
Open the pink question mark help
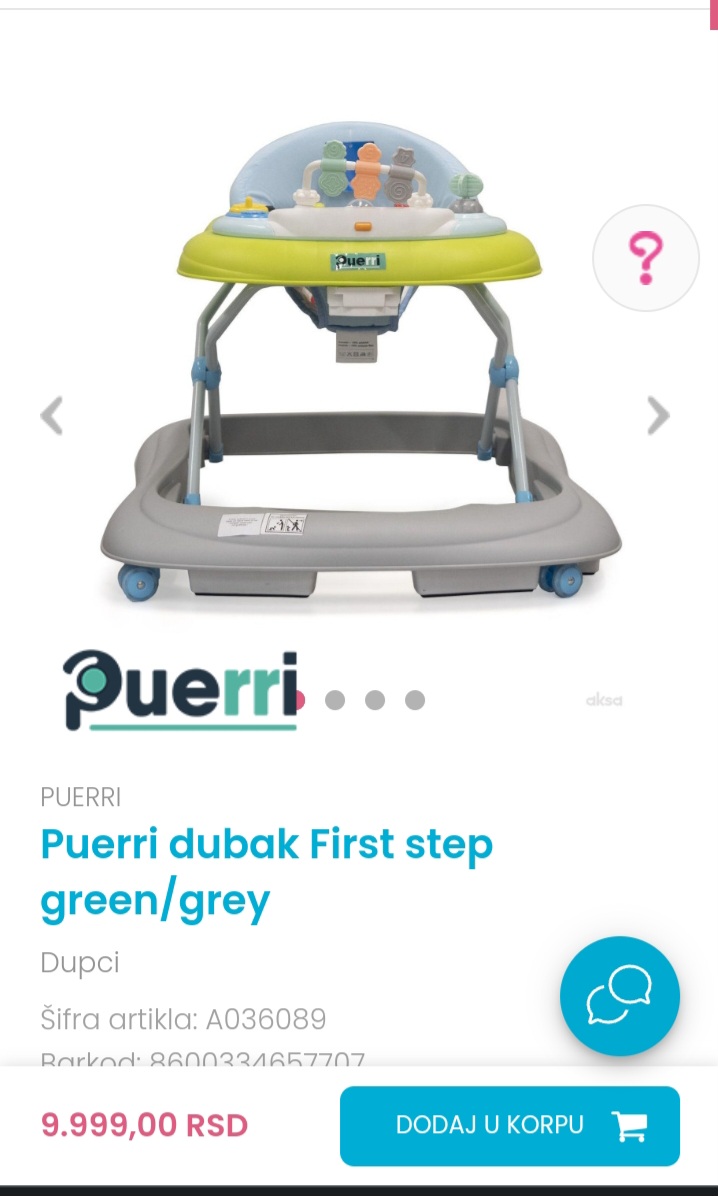[645, 258]
